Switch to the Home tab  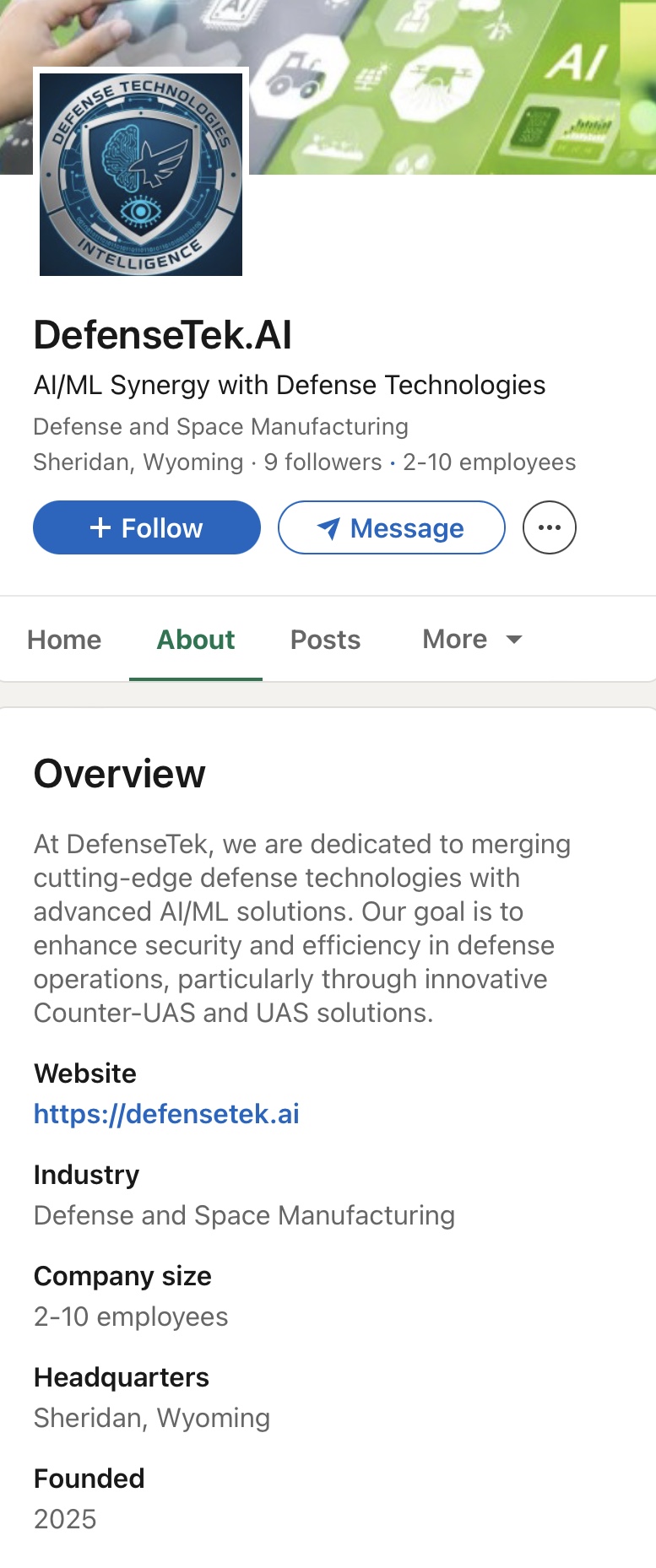[x=64, y=640]
